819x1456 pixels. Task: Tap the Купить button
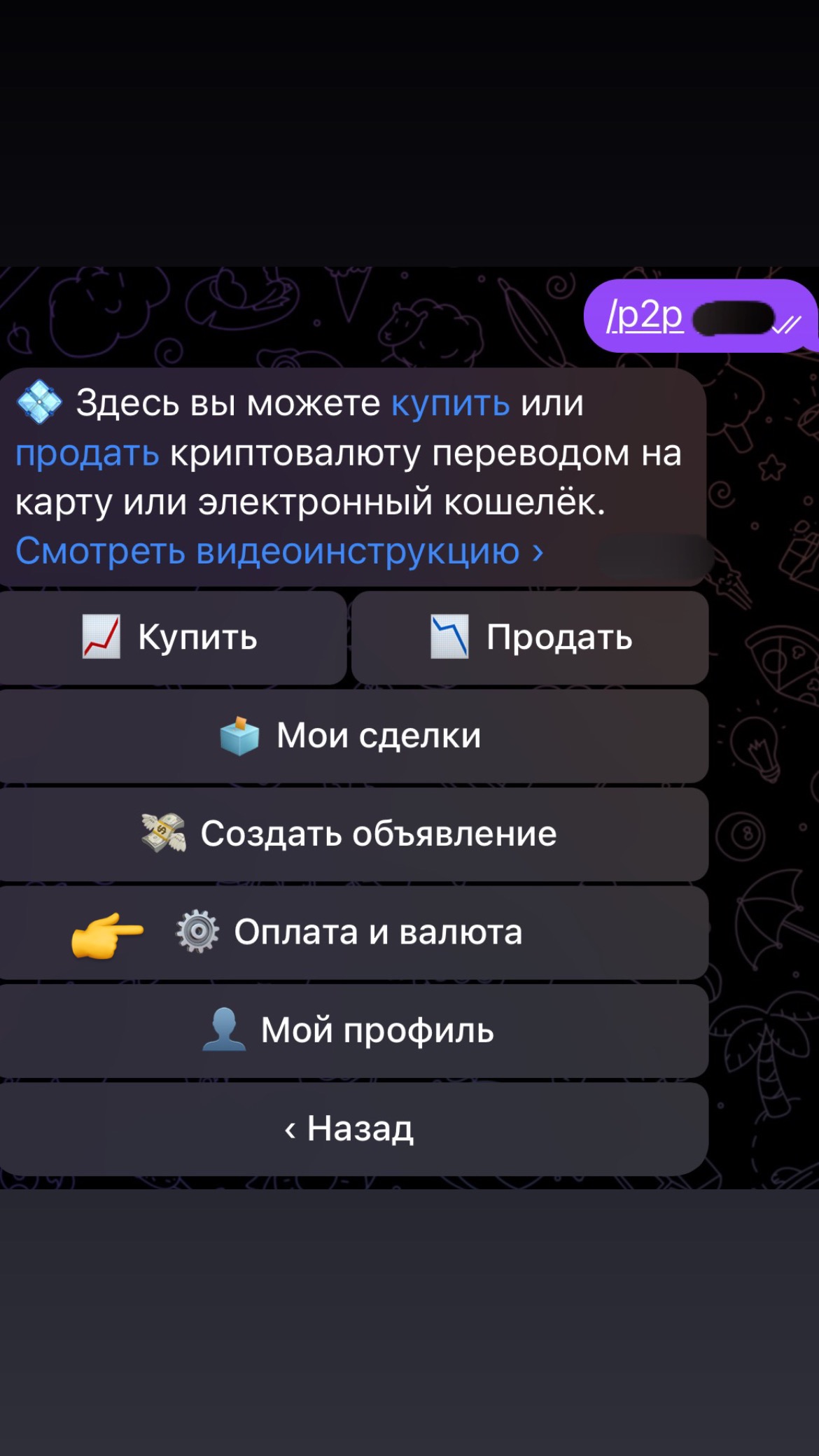tap(171, 638)
